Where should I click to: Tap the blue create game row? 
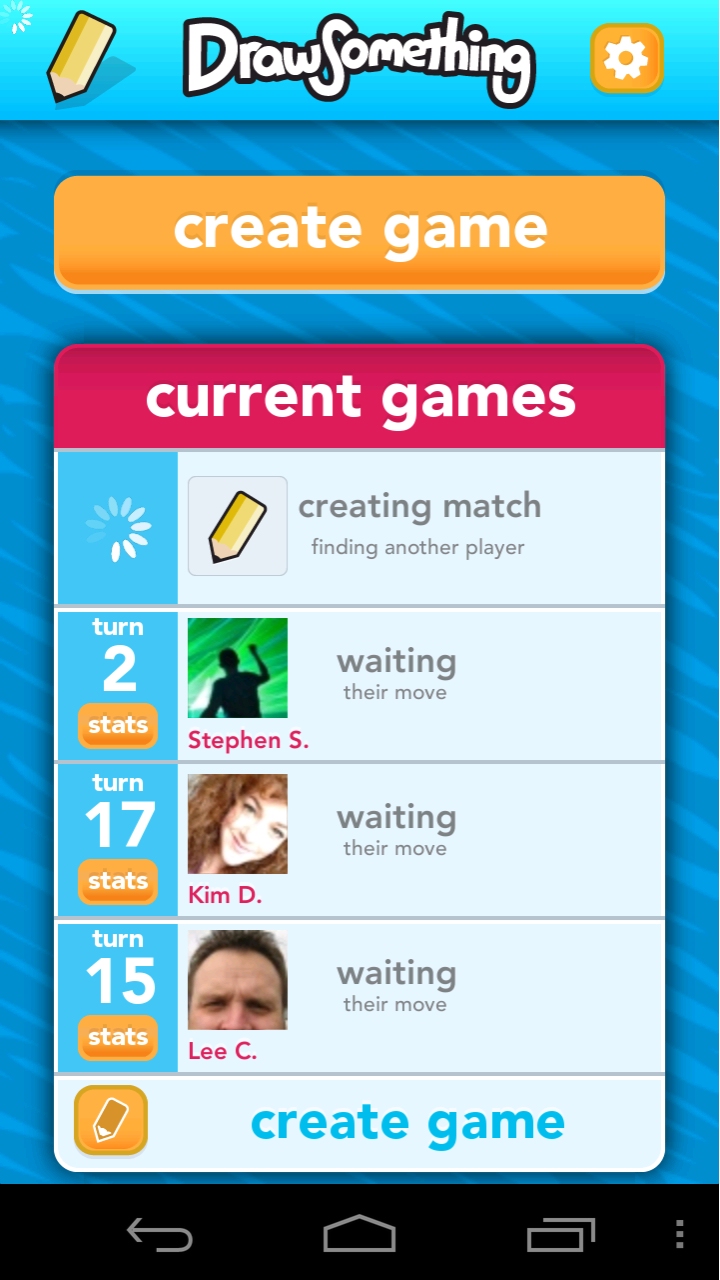point(406,1123)
